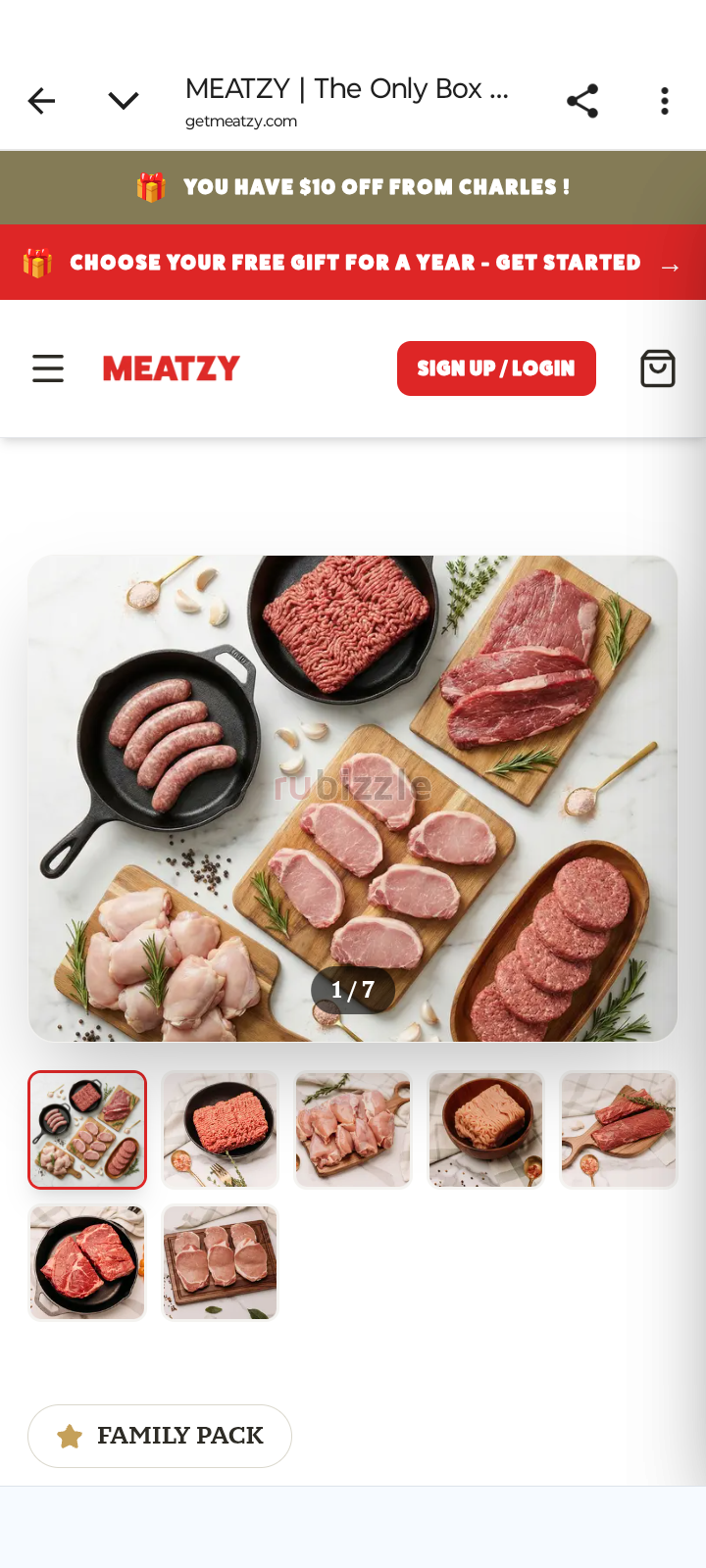This screenshot has height=1568, width=706.
Task: Show the ground meat in bowl thumbnail
Action: pos(486,1130)
